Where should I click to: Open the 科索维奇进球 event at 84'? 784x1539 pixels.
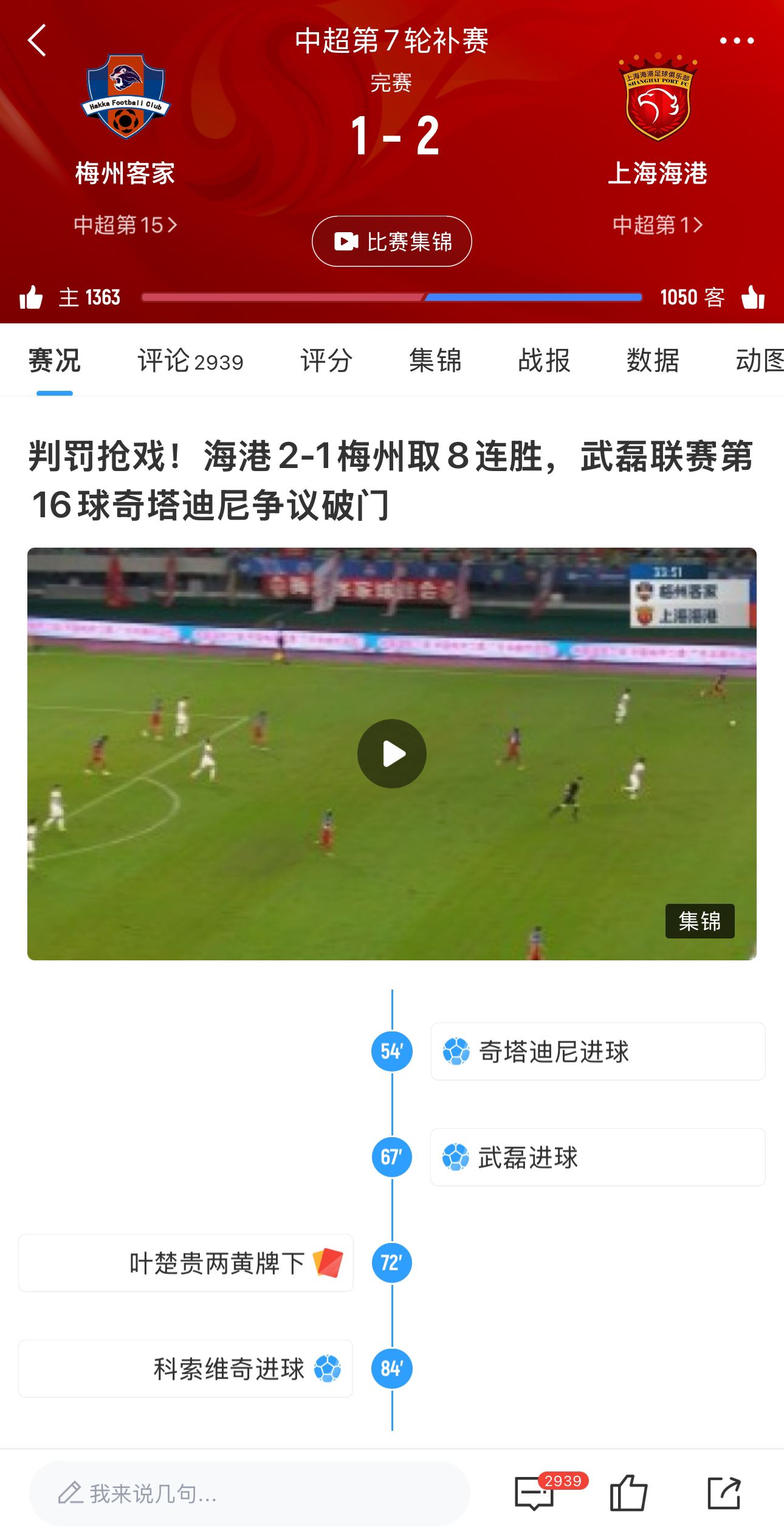[x=186, y=1369]
